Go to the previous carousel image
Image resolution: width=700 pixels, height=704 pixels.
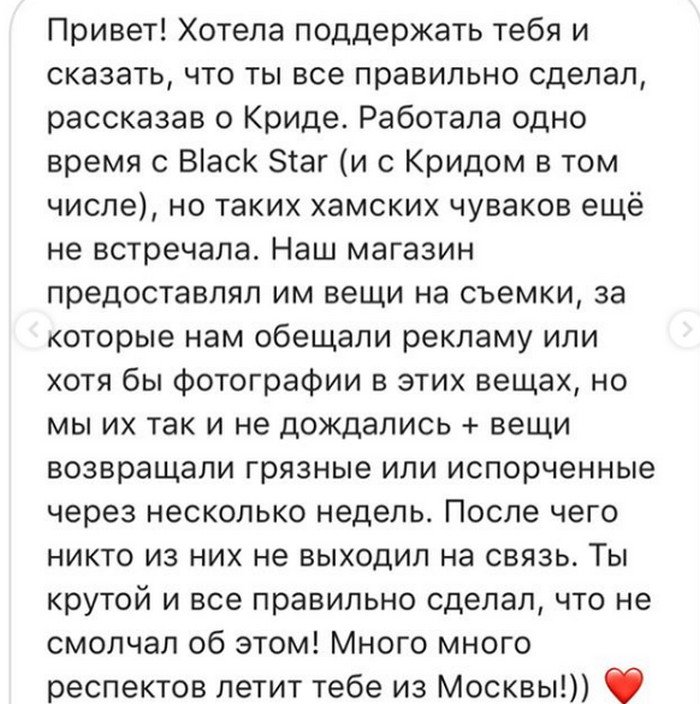[34, 328]
